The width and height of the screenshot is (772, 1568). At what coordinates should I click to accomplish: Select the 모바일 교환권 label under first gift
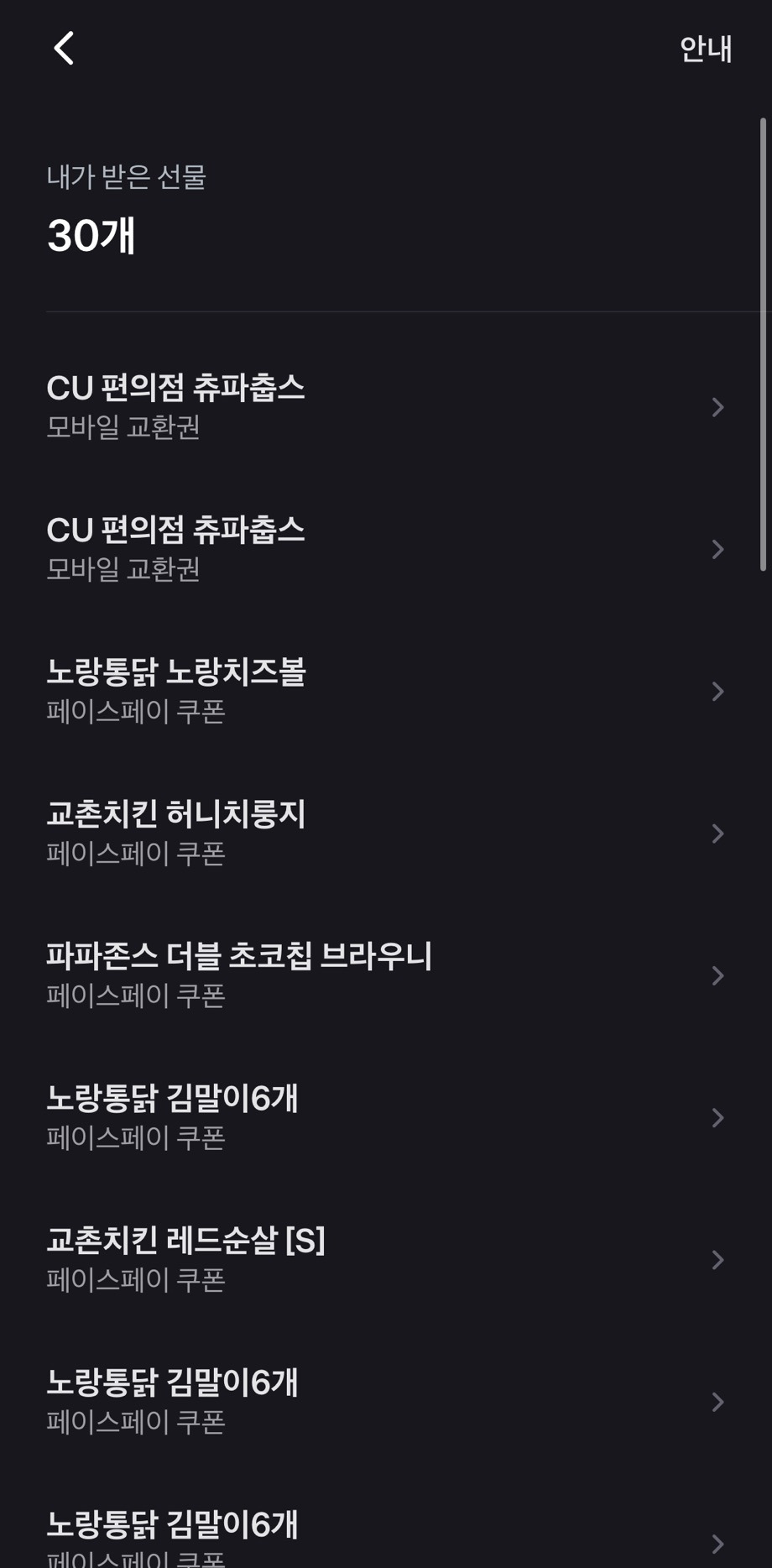(x=123, y=430)
